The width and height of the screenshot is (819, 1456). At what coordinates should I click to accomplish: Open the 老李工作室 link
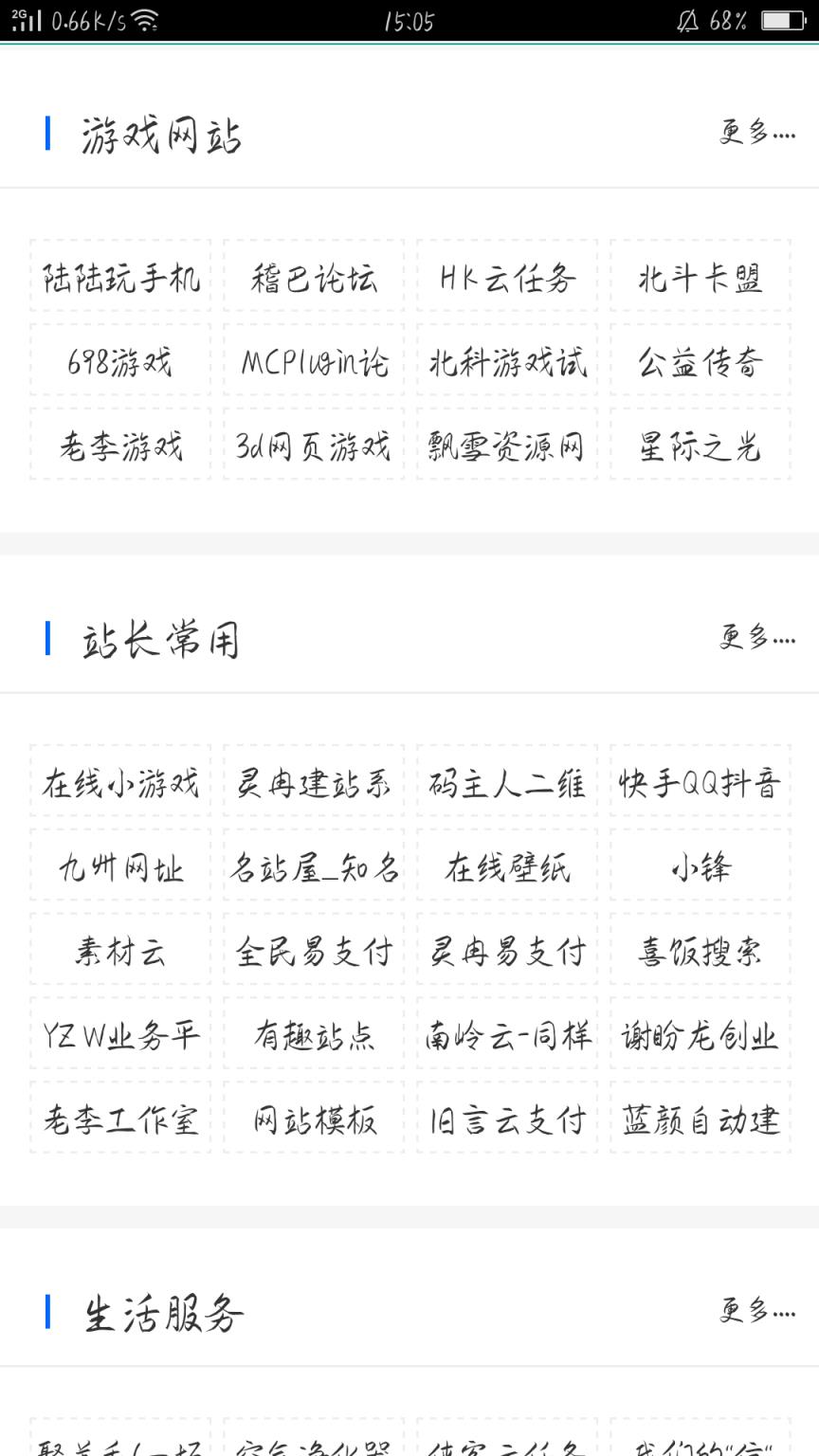point(119,1120)
